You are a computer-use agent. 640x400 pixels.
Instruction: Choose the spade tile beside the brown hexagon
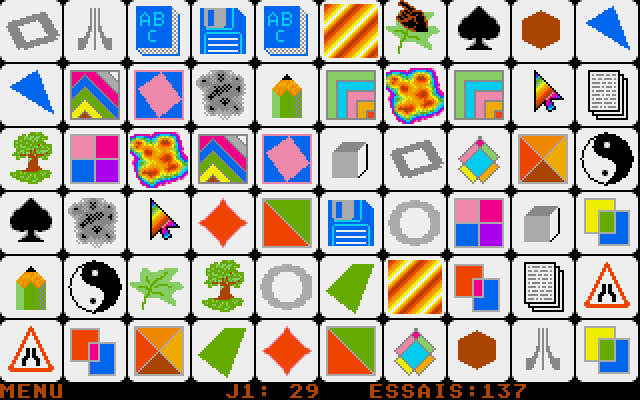(x=479, y=29)
